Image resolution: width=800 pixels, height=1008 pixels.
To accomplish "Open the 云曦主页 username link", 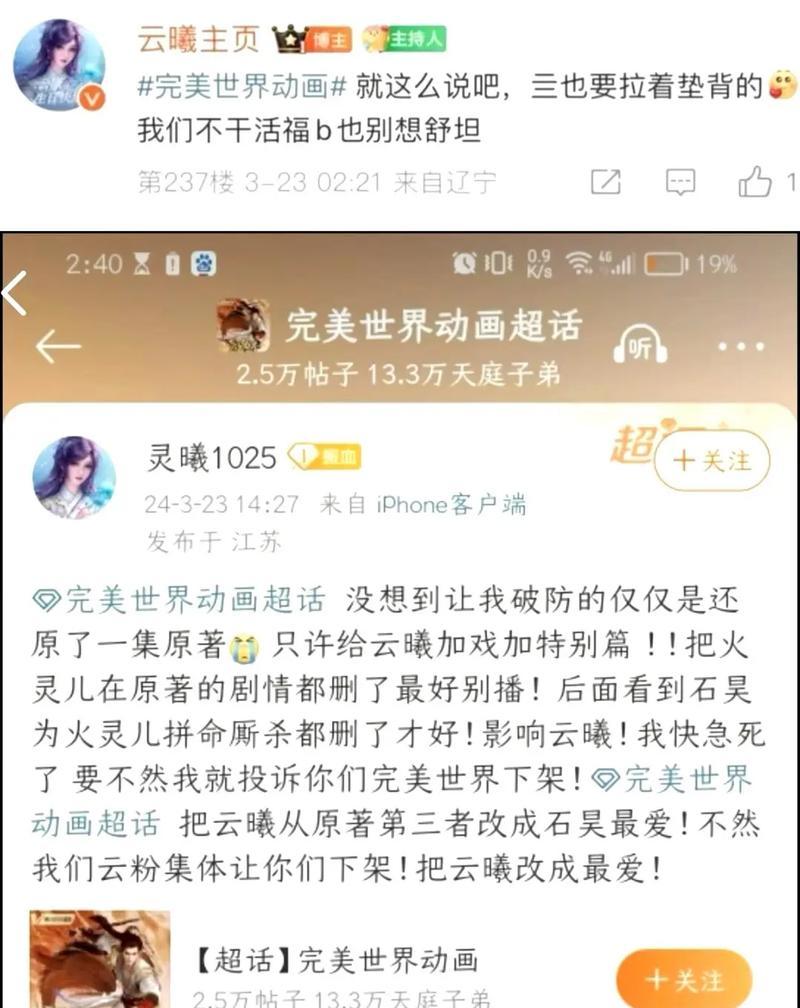I will coord(197,39).
